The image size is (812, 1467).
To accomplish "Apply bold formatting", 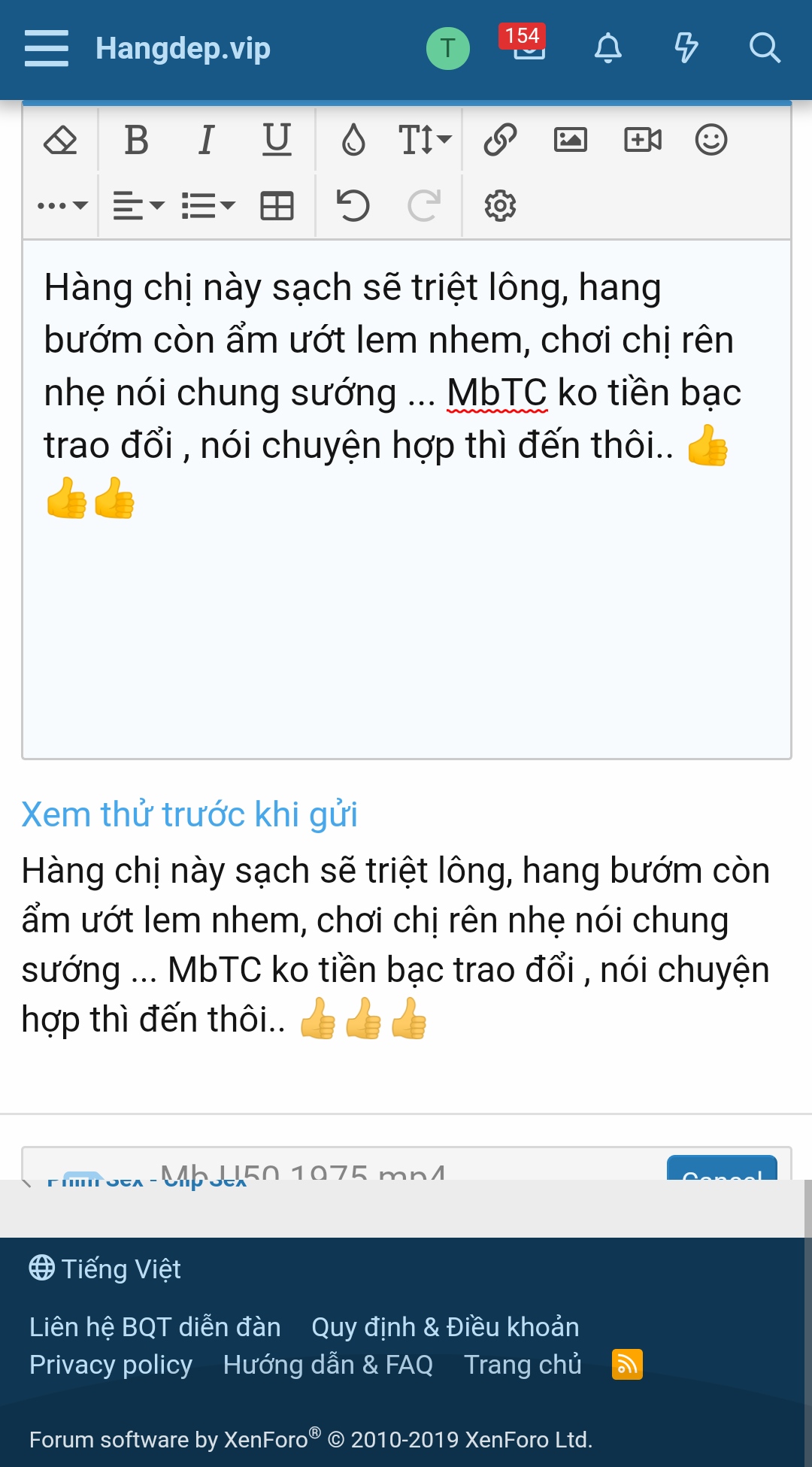I will [x=136, y=140].
